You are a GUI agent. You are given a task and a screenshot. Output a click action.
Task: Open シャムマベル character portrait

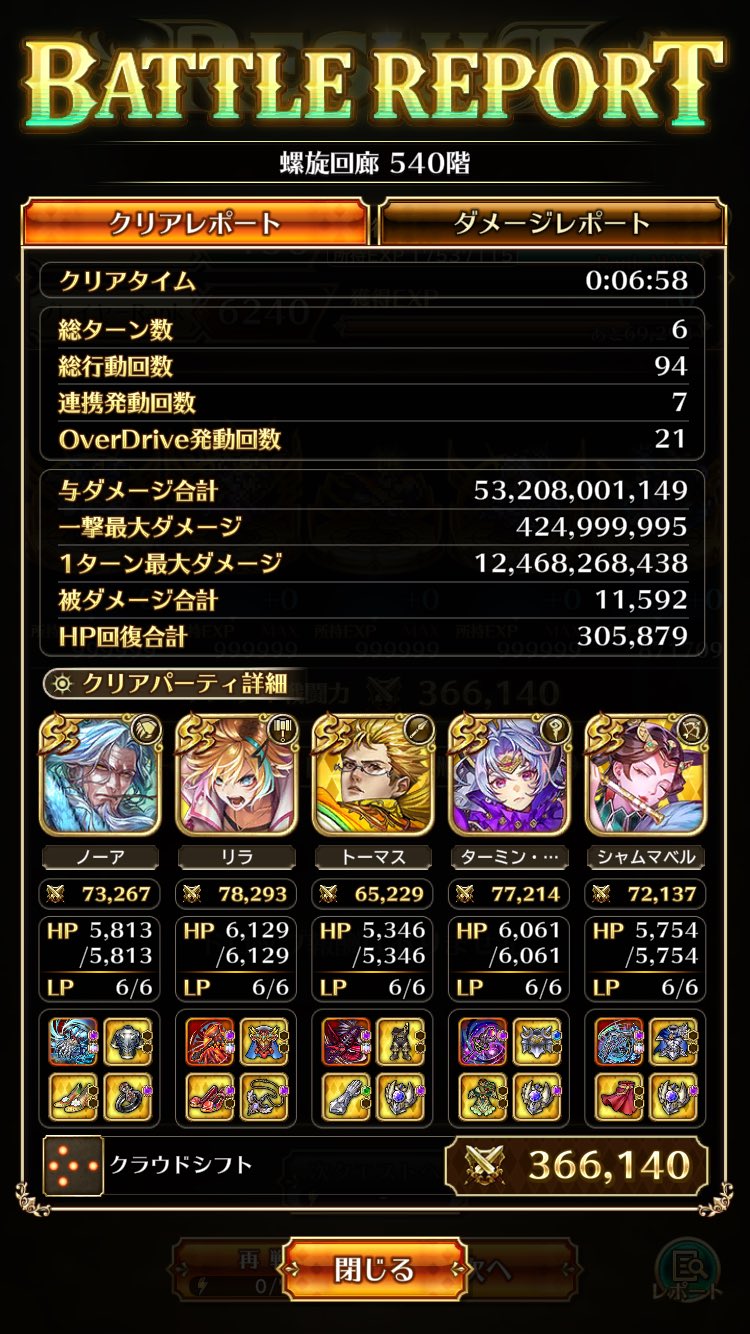pyautogui.click(x=646, y=778)
